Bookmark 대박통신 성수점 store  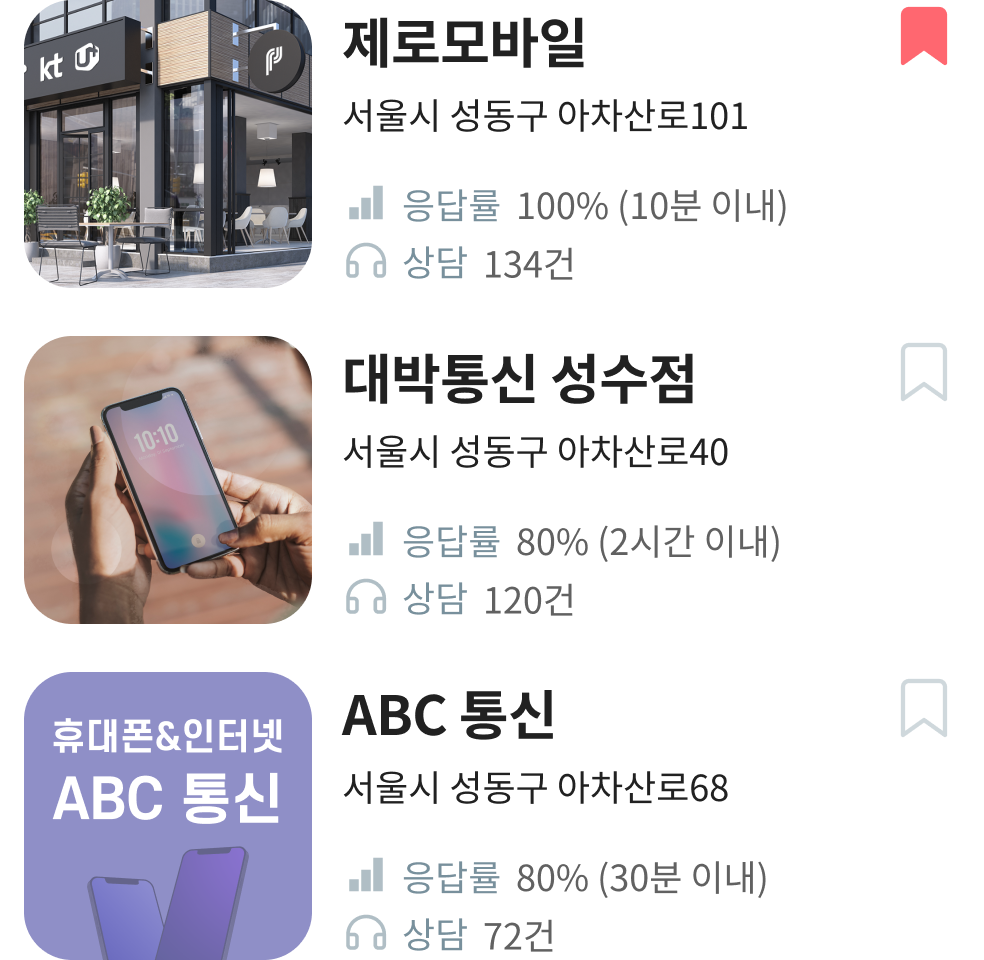point(923,372)
